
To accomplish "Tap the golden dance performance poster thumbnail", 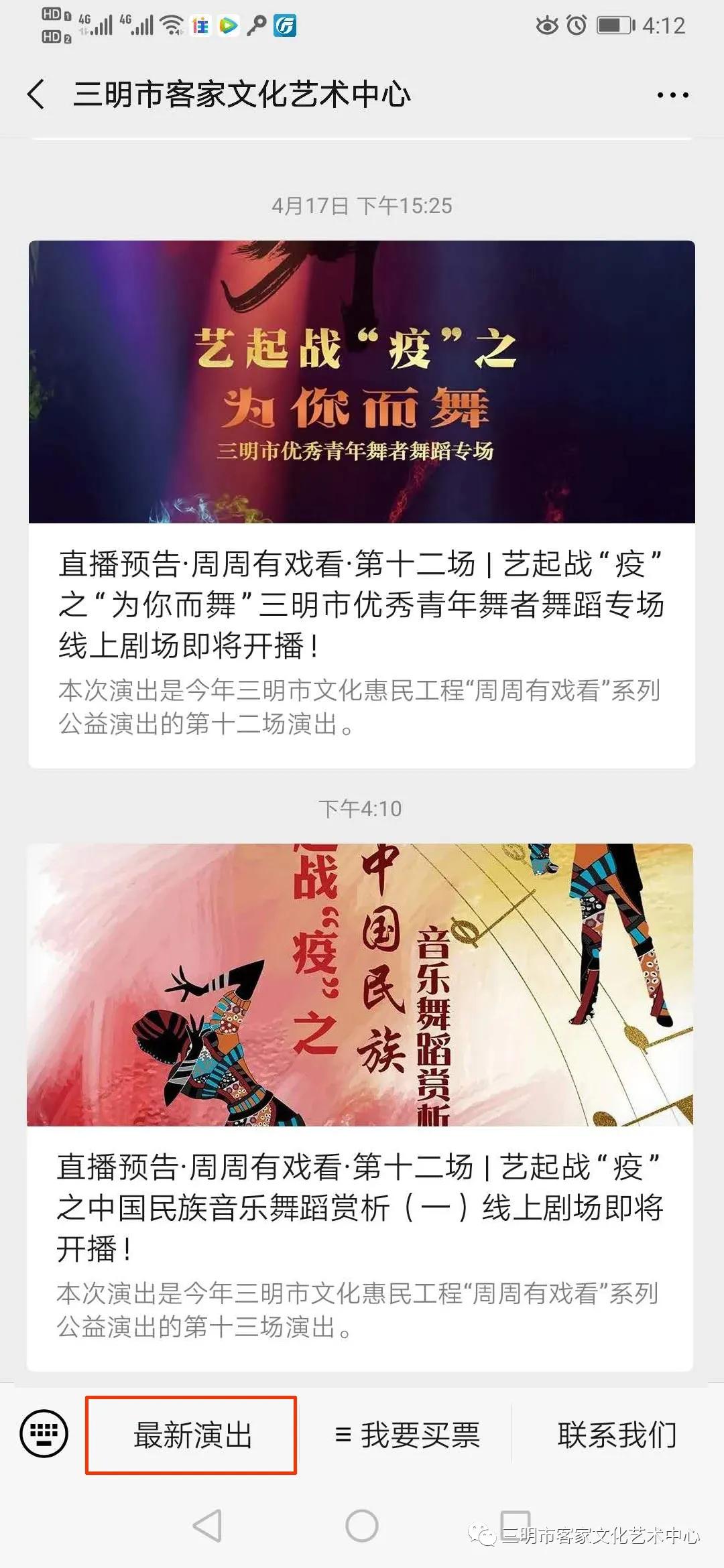I will pos(362,382).
